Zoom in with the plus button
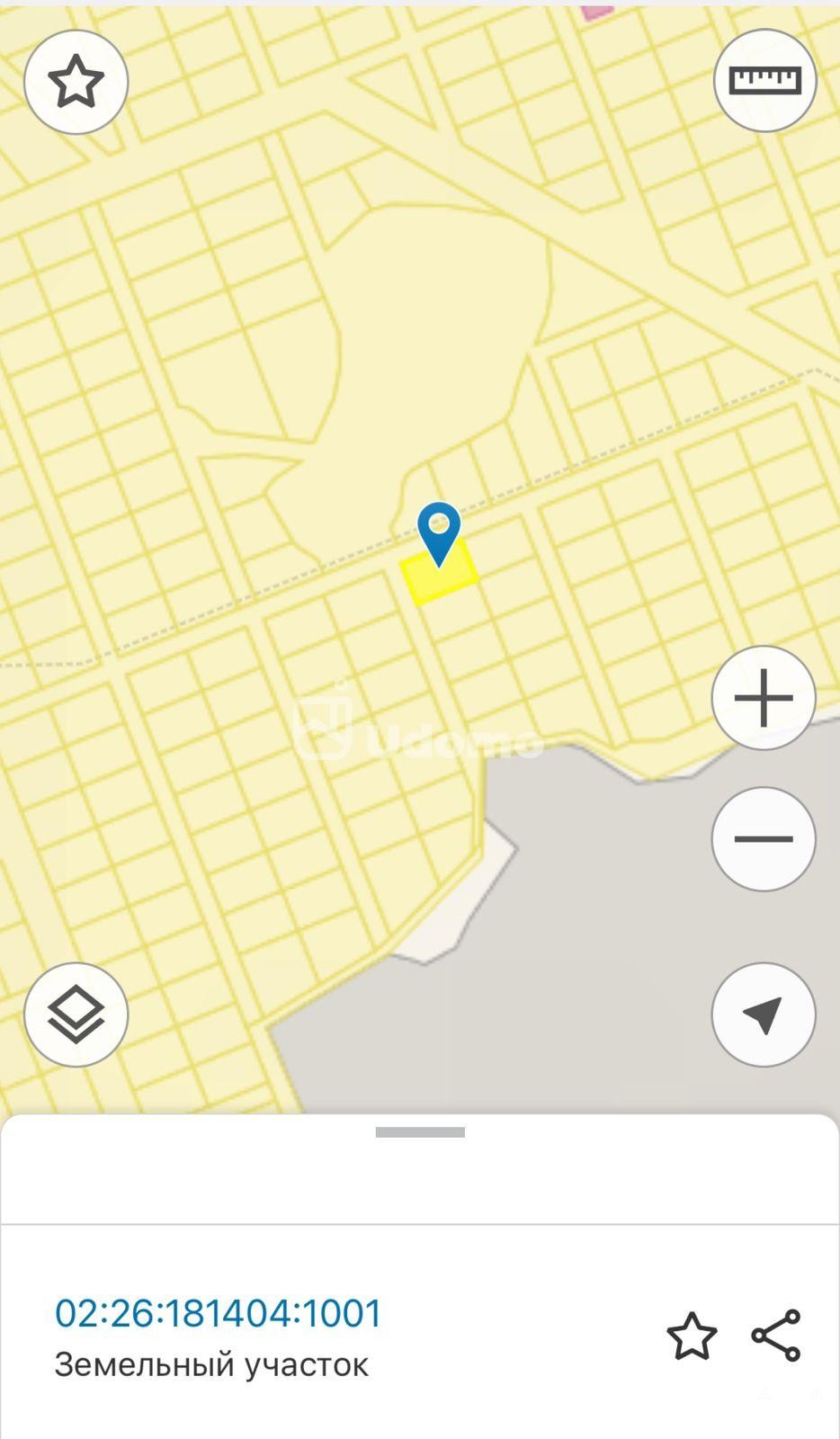The image size is (840, 1439). click(x=764, y=698)
